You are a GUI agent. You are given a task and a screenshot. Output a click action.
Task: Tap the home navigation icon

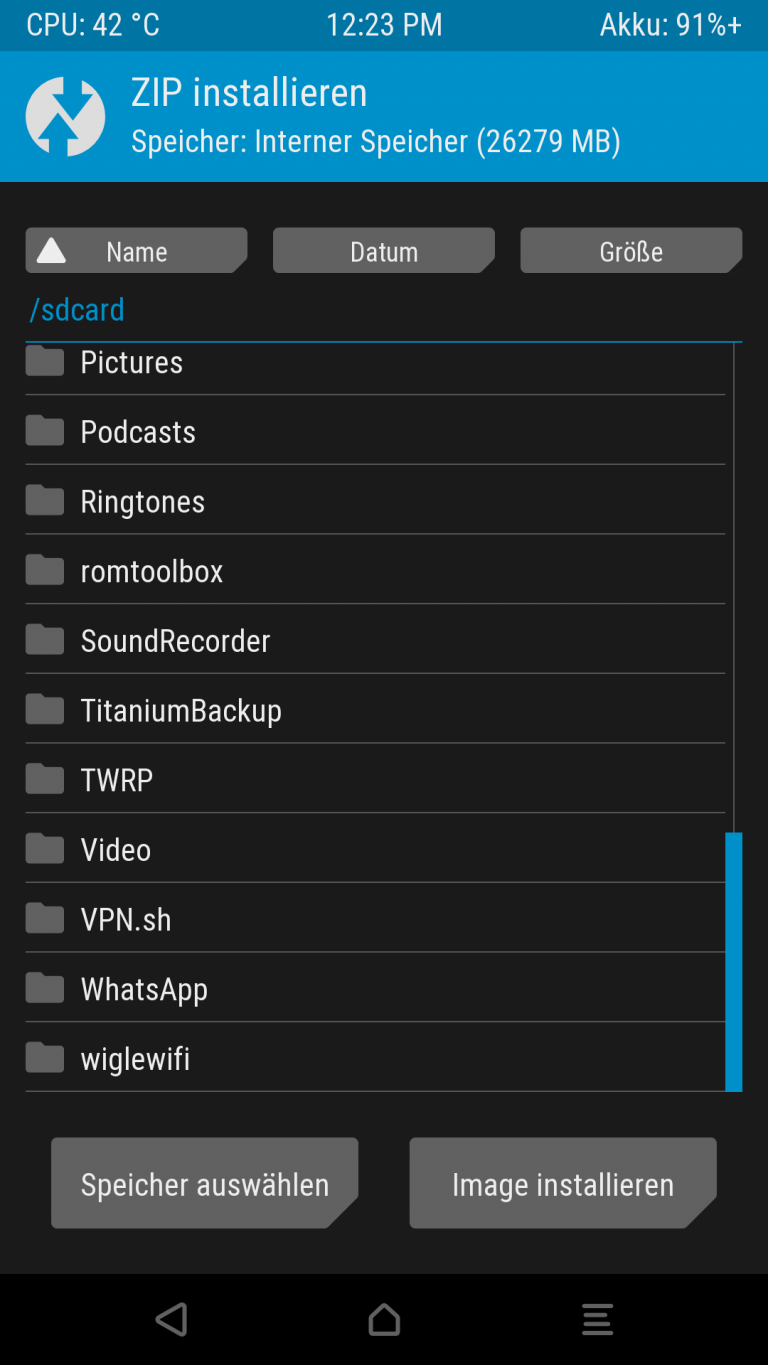(384, 1319)
